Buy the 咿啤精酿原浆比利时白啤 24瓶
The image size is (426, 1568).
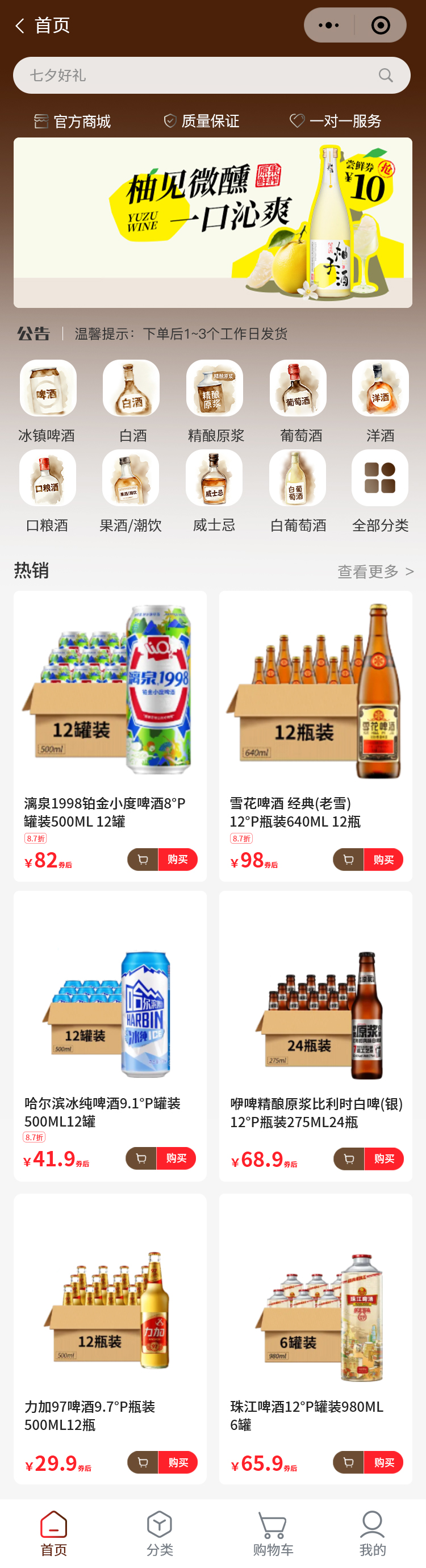tap(383, 1159)
